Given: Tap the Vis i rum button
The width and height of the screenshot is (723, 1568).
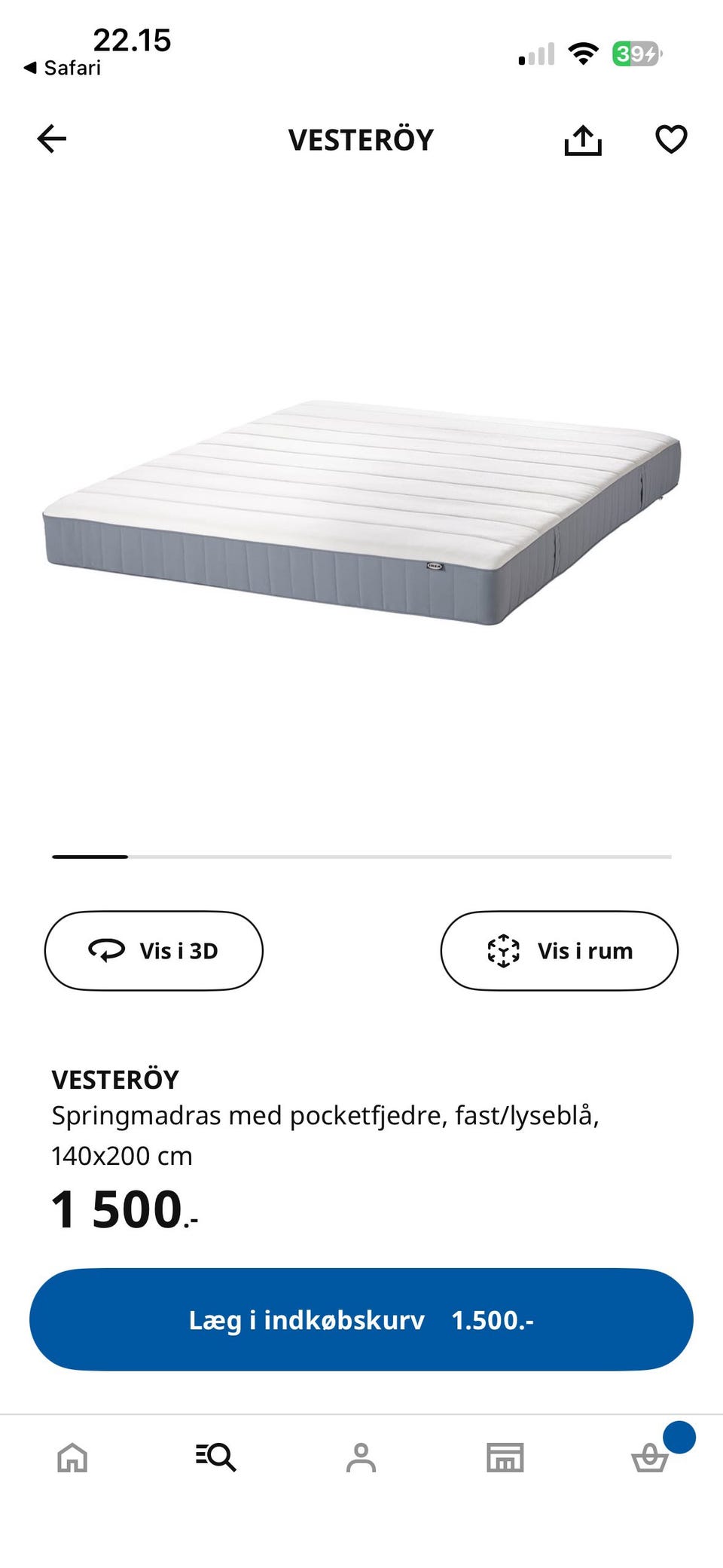Looking at the screenshot, I should [x=559, y=951].
